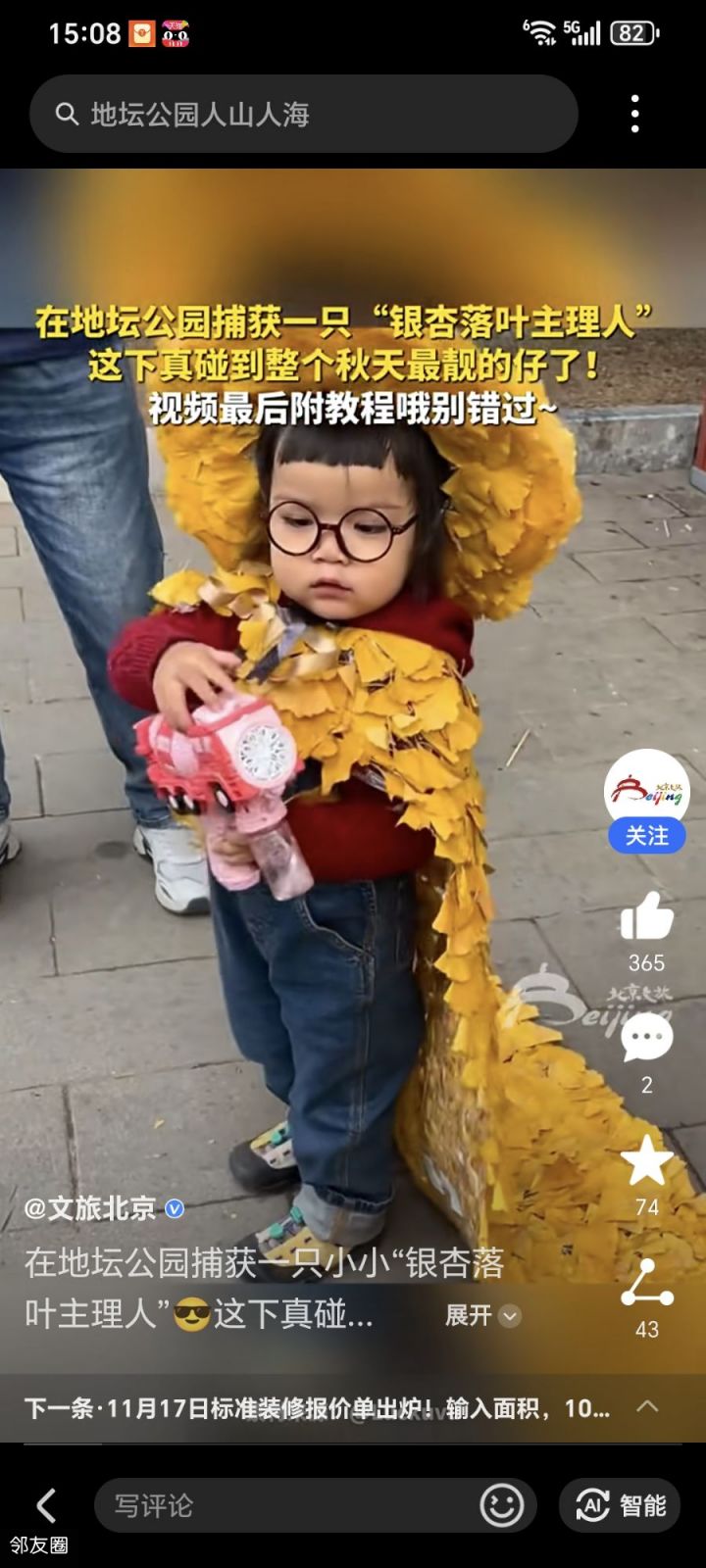
Task: Open the emoji picker smiley
Action: pos(501,1505)
